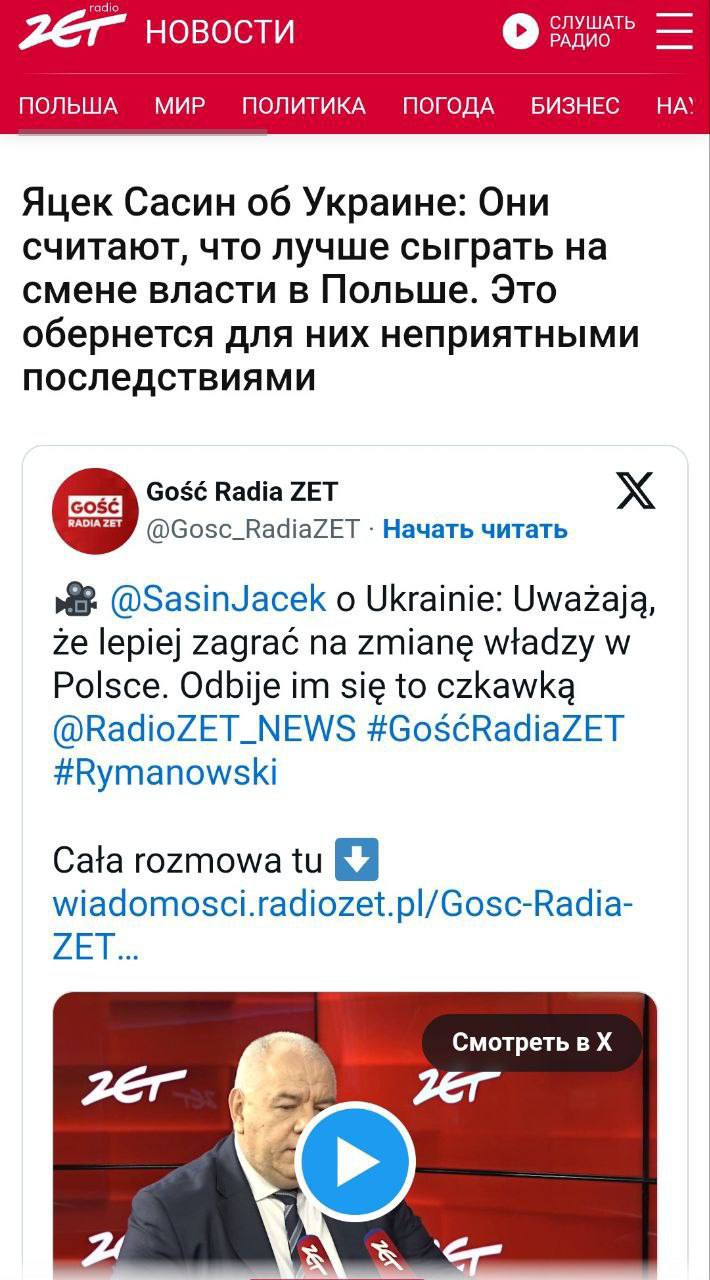Tap Слушать радио play button
Screen dimensions: 710x1280
pos(520,32)
